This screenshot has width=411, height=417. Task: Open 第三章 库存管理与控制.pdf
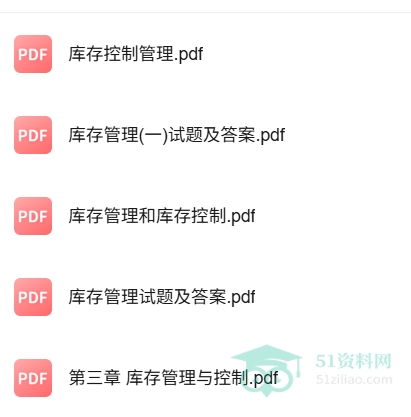coord(173,378)
